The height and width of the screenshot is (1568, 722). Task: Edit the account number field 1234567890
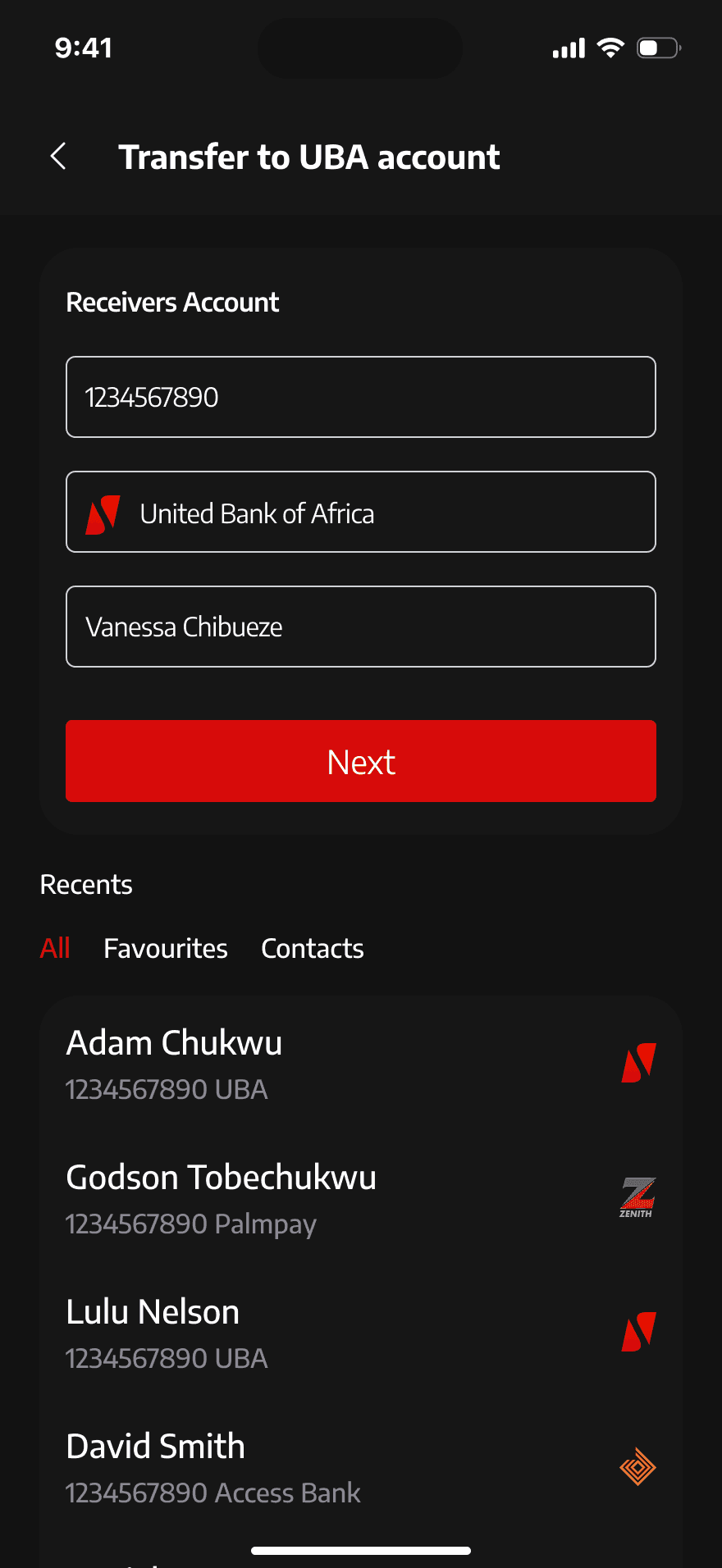(x=361, y=397)
